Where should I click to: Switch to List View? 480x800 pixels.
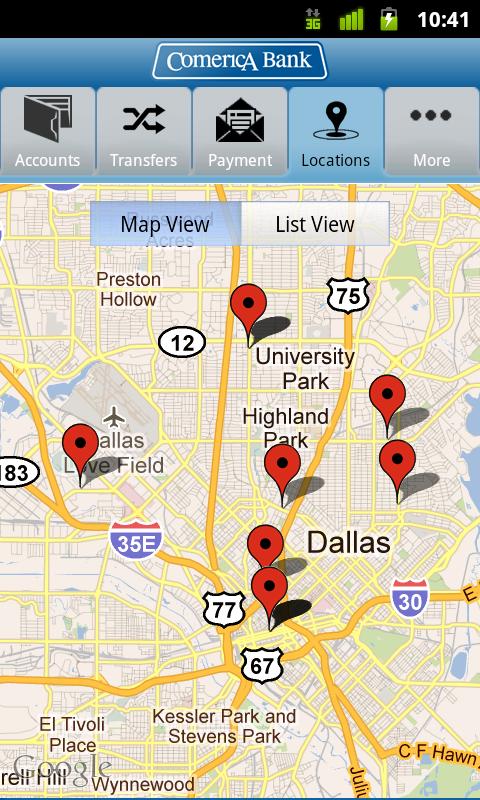pyautogui.click(x=315, y=224)
